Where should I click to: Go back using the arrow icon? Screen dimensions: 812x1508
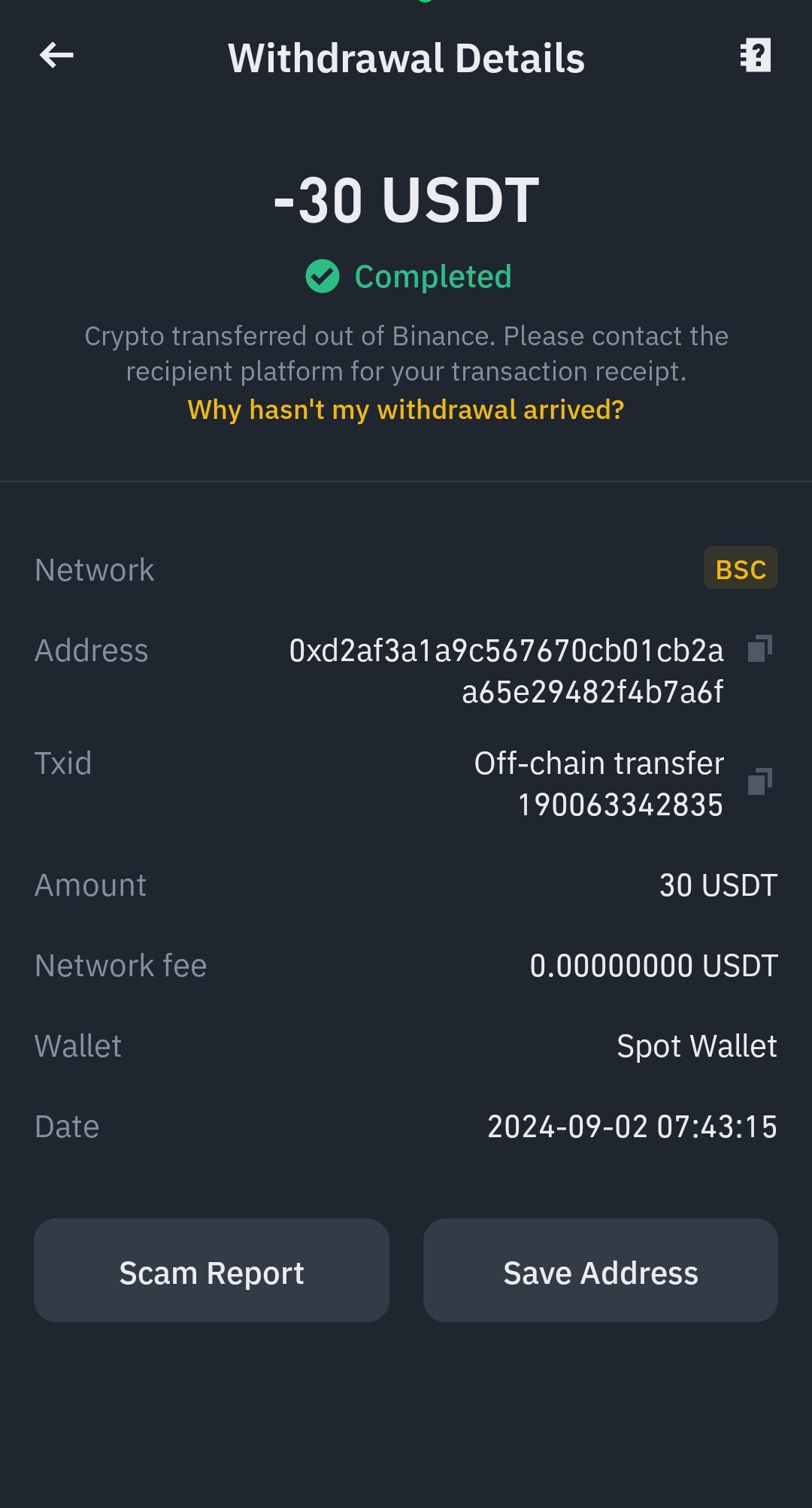[x=56, y=55]
